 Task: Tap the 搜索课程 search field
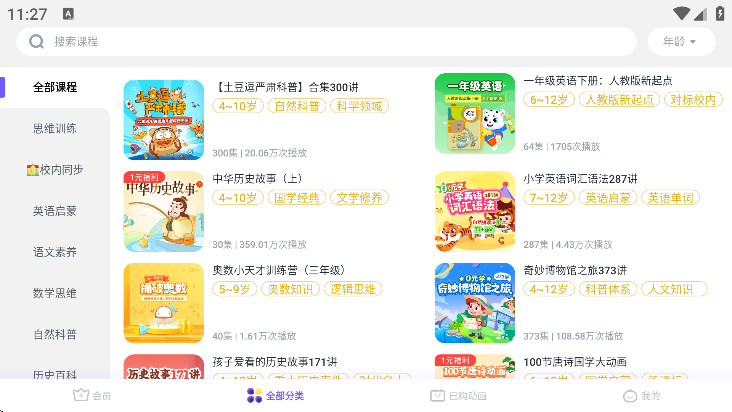coord(330,41)
